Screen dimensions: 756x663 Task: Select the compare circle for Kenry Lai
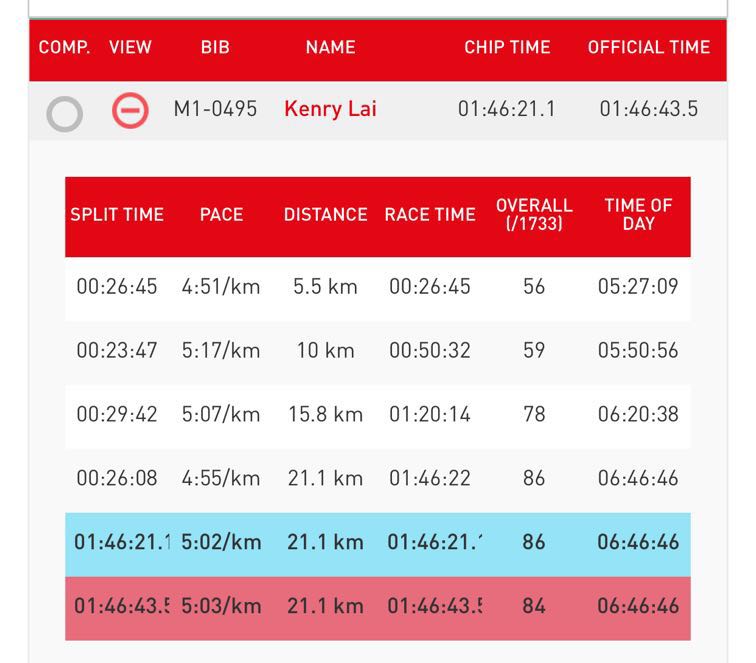click(x=65, y=114)
